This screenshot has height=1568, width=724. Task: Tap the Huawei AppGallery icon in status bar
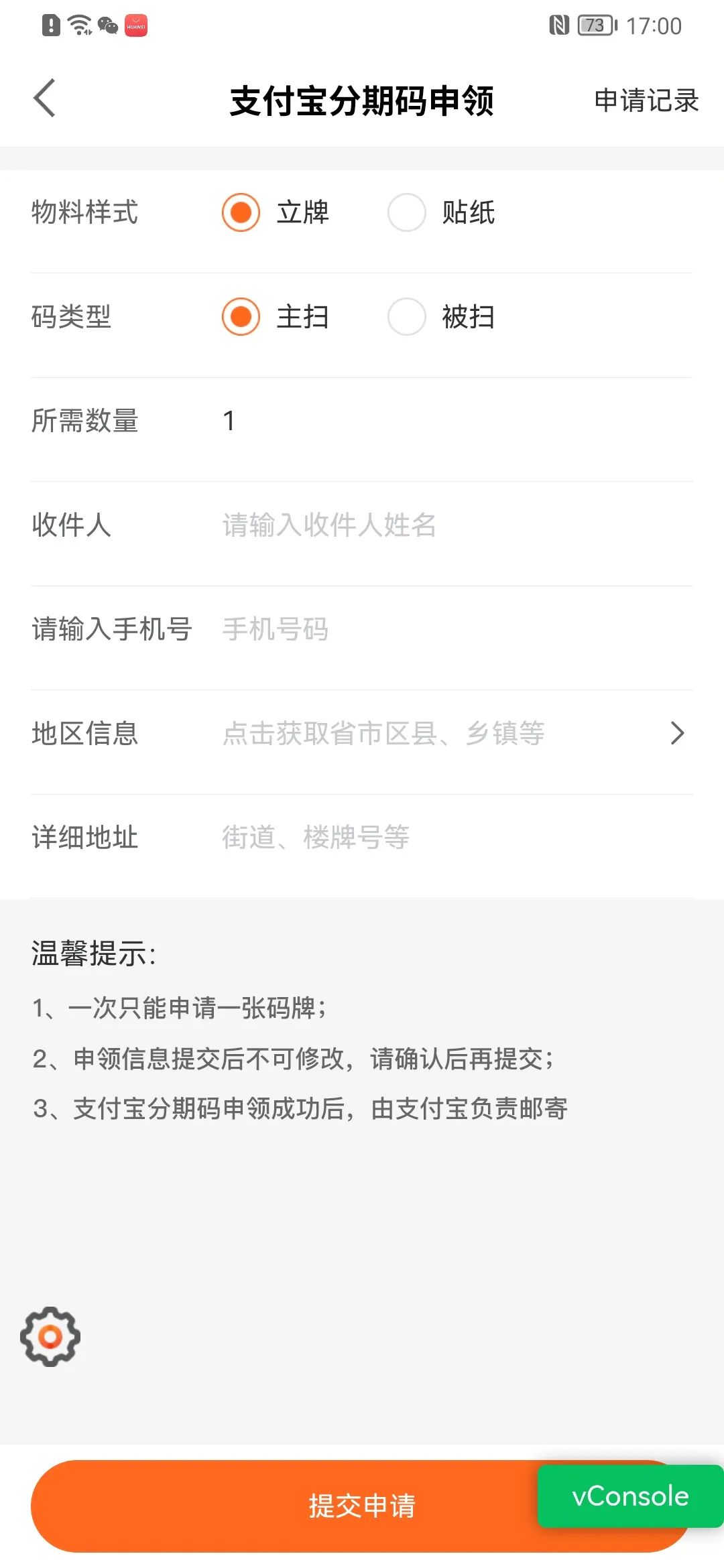point(135,25)
